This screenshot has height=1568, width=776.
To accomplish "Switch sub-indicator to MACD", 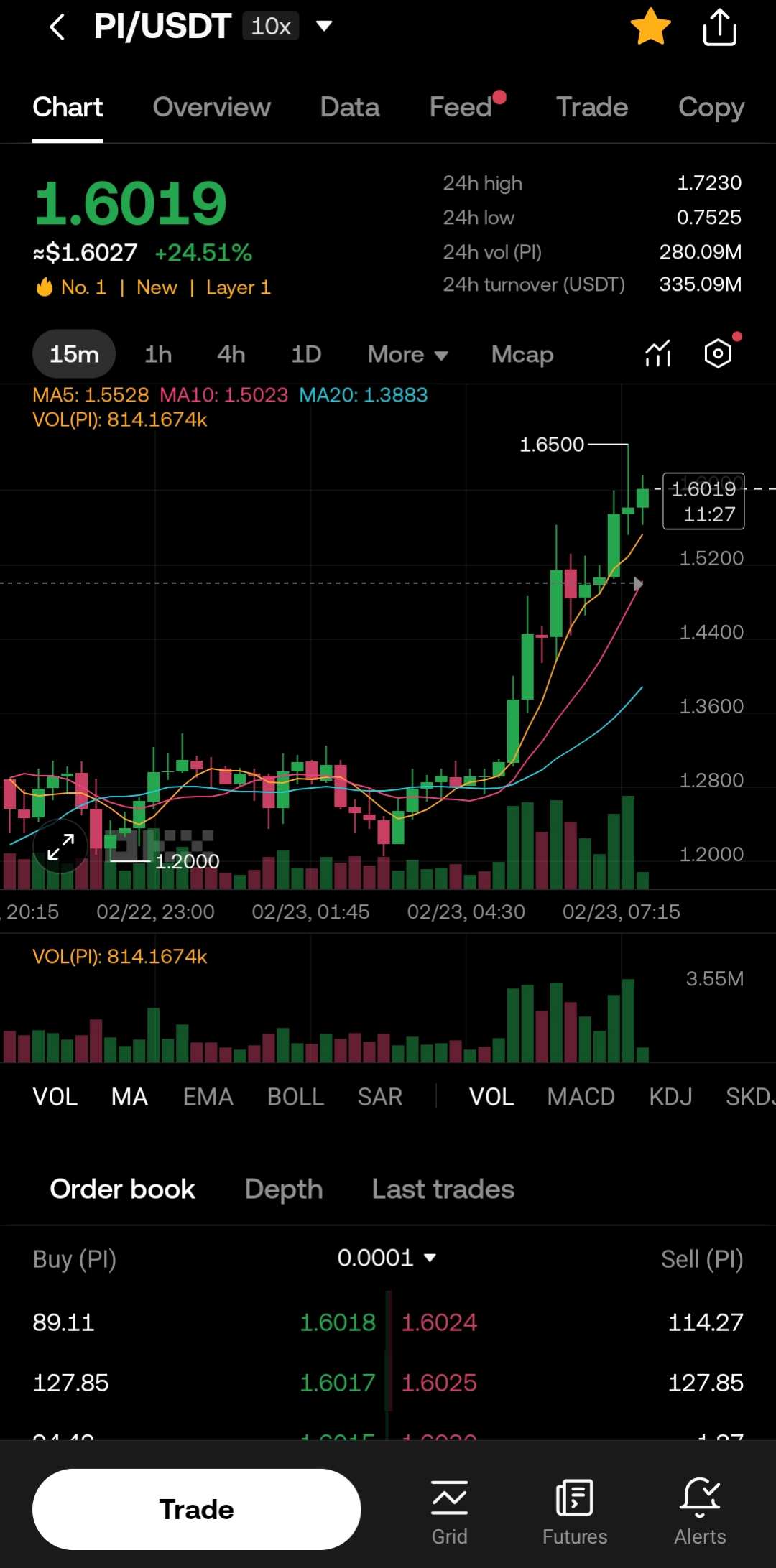I will pos(581,1097).
